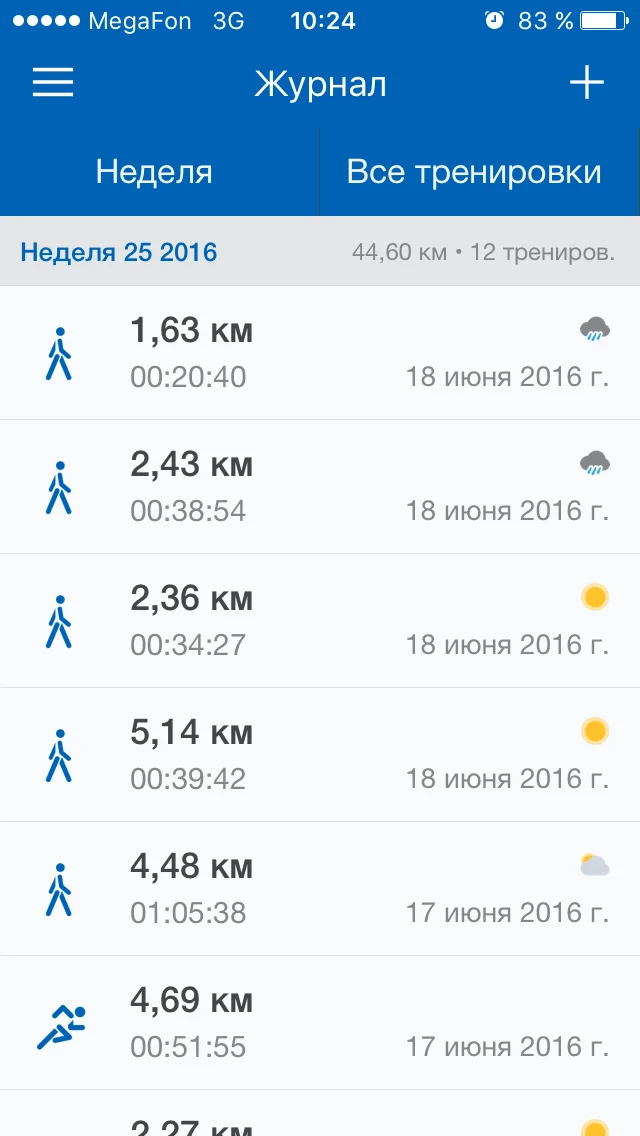The width and height of the screenshot is (640, 1136).
Task: Open the 4,48 км walk from 17 июня
Action: [x=320, y=889]
